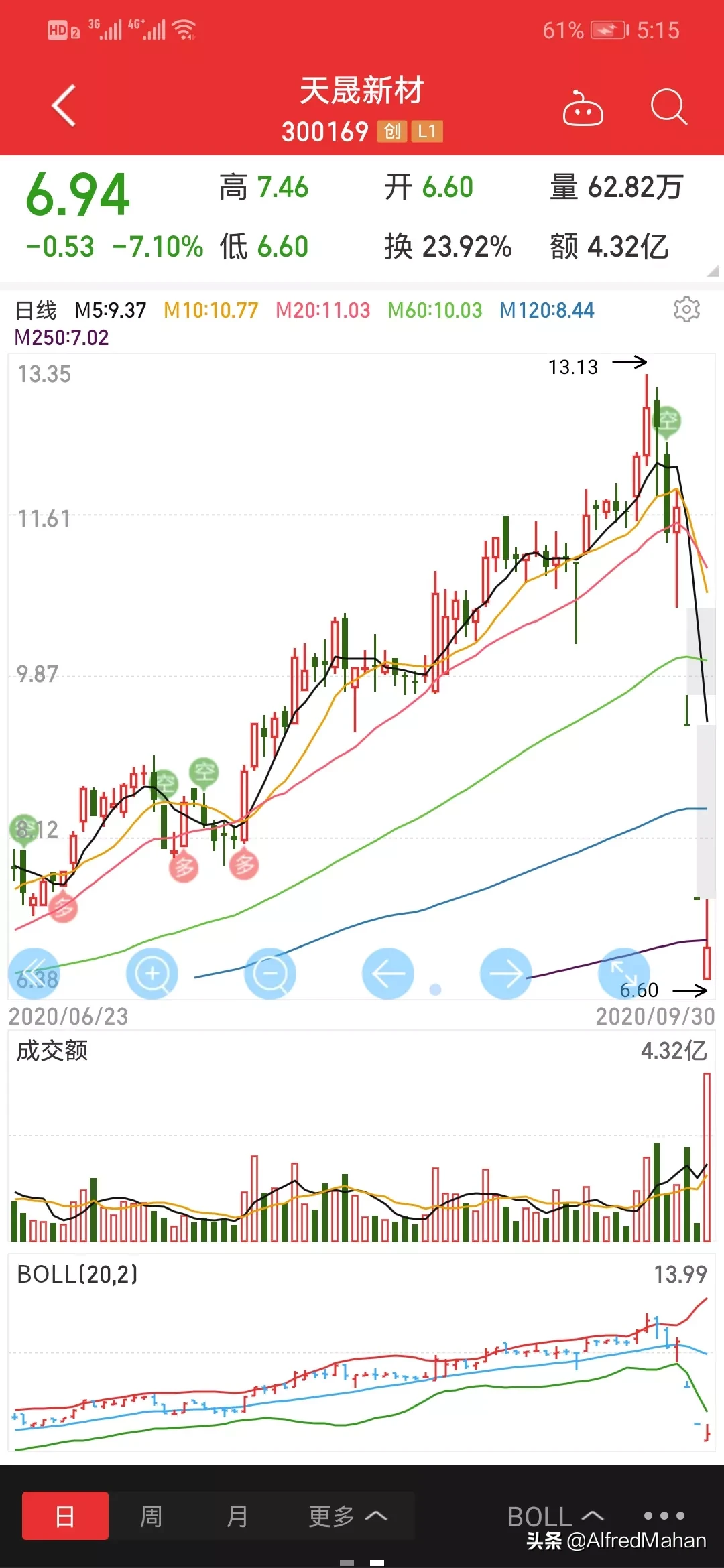Open the robot assistant icon
This screenshot has width=724, height=1568.
583,108
